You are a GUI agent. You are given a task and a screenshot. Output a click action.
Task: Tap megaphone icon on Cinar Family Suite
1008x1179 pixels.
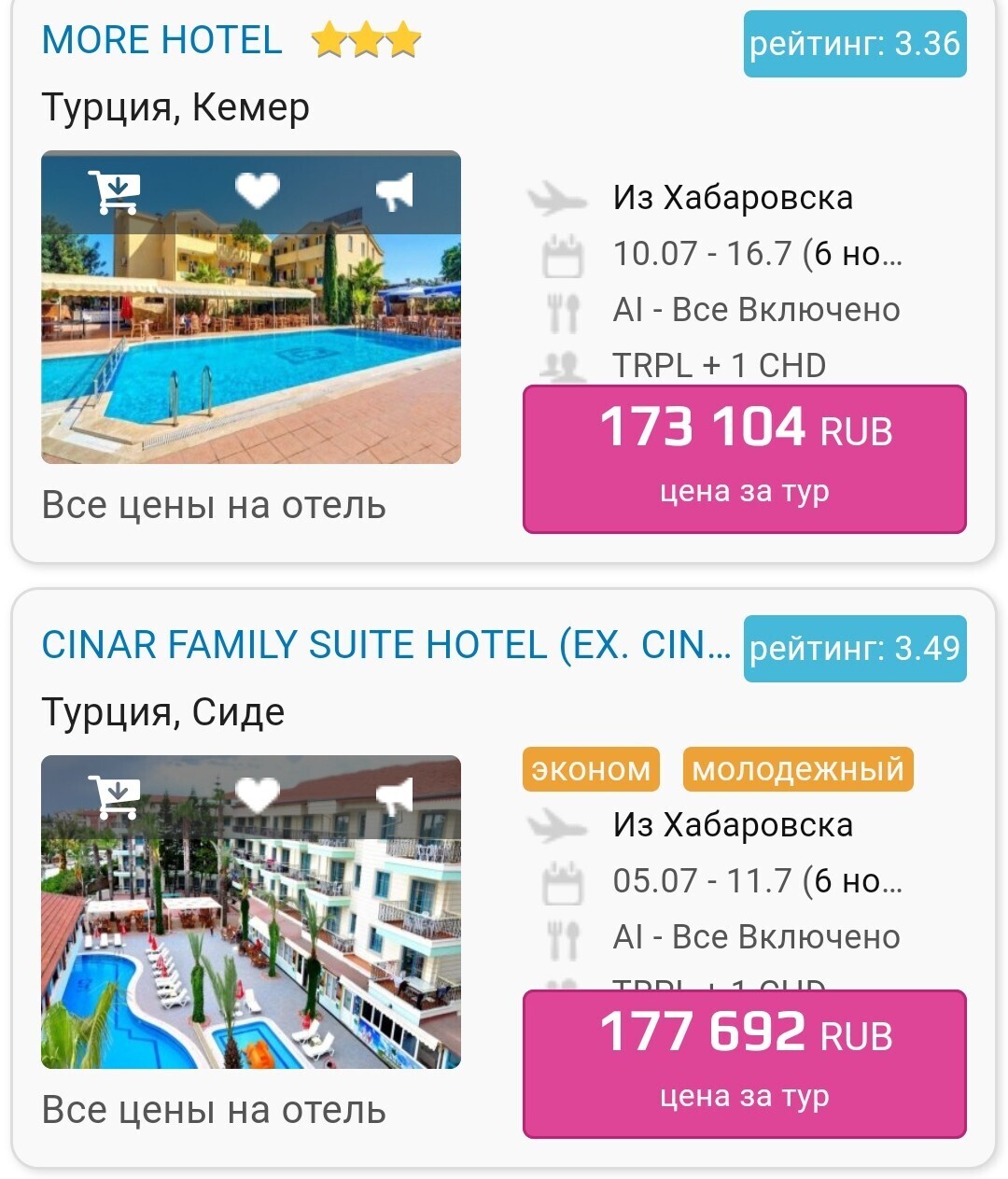(x=394, y=796)
